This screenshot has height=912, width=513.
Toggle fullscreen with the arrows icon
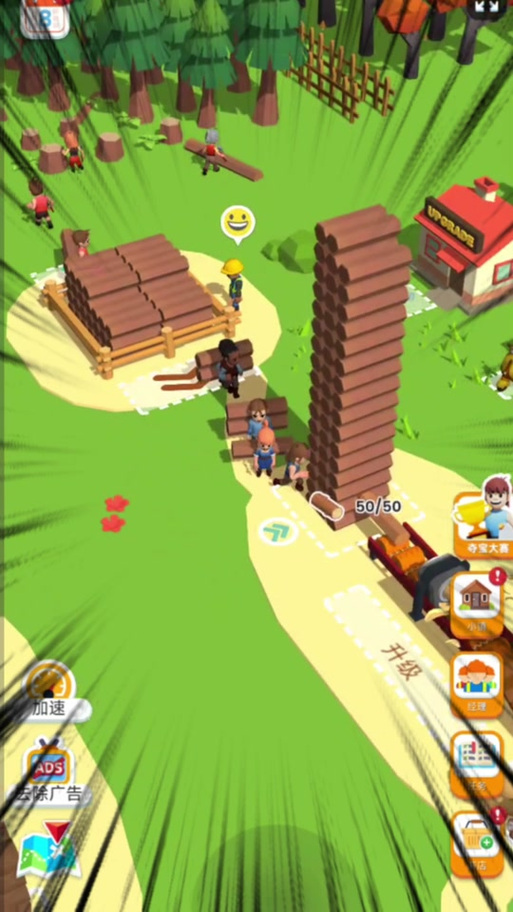pyautogui.click(x=487, y=7)
